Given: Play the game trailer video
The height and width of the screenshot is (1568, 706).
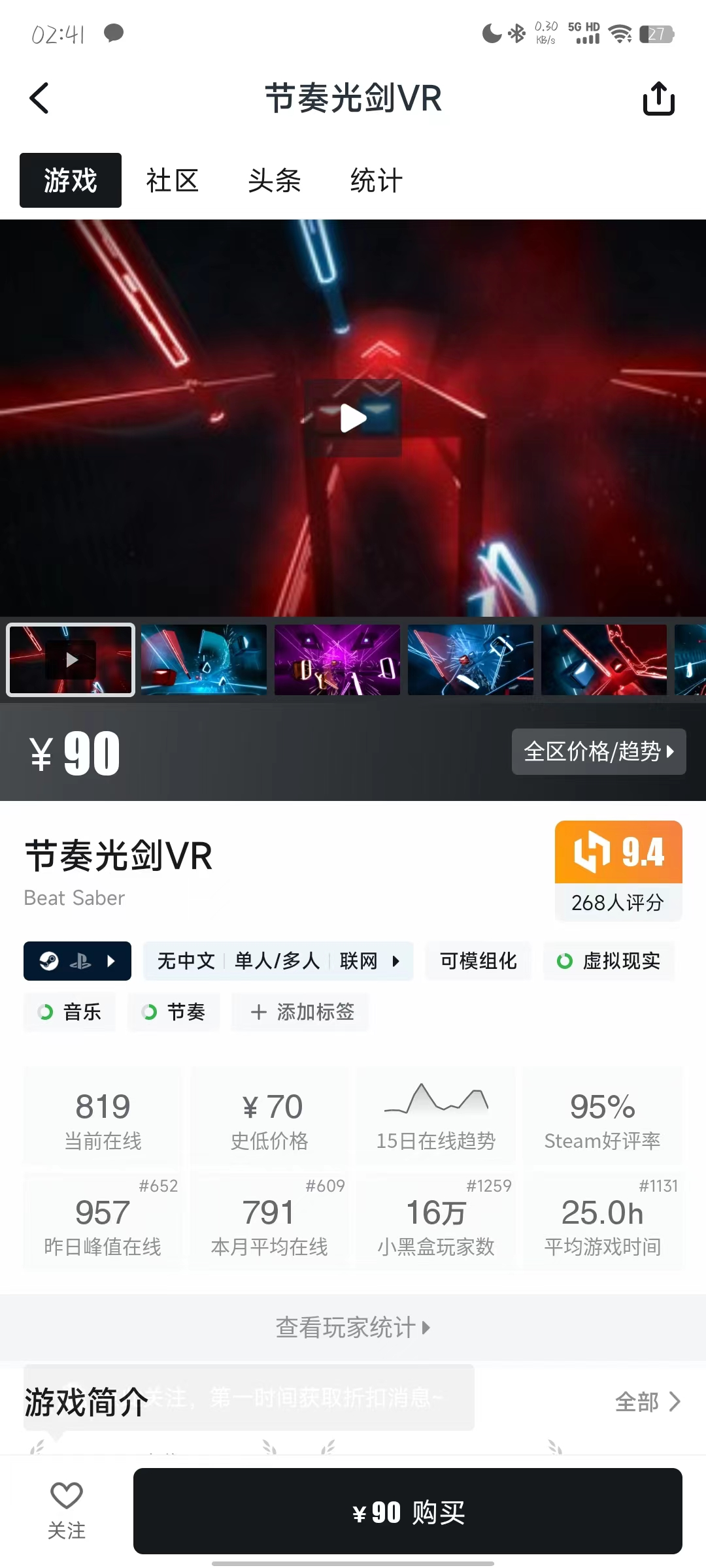Looking at the screenshot, I should 353,418.
